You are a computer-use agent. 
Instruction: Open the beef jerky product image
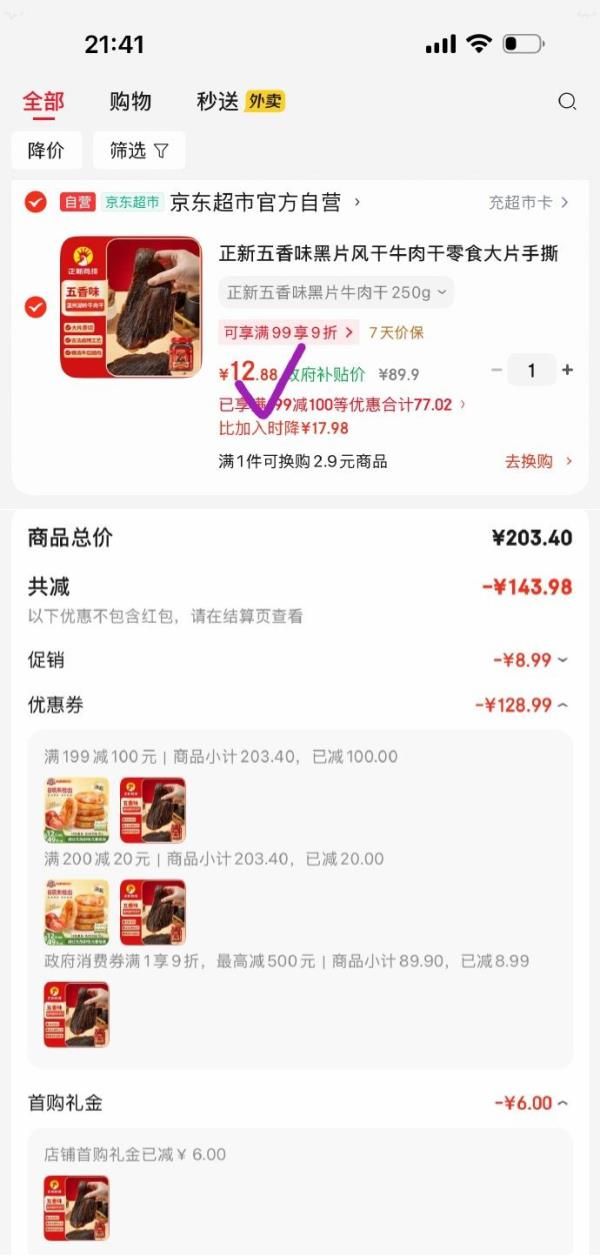pyautogui.click(x=130, y=307)
